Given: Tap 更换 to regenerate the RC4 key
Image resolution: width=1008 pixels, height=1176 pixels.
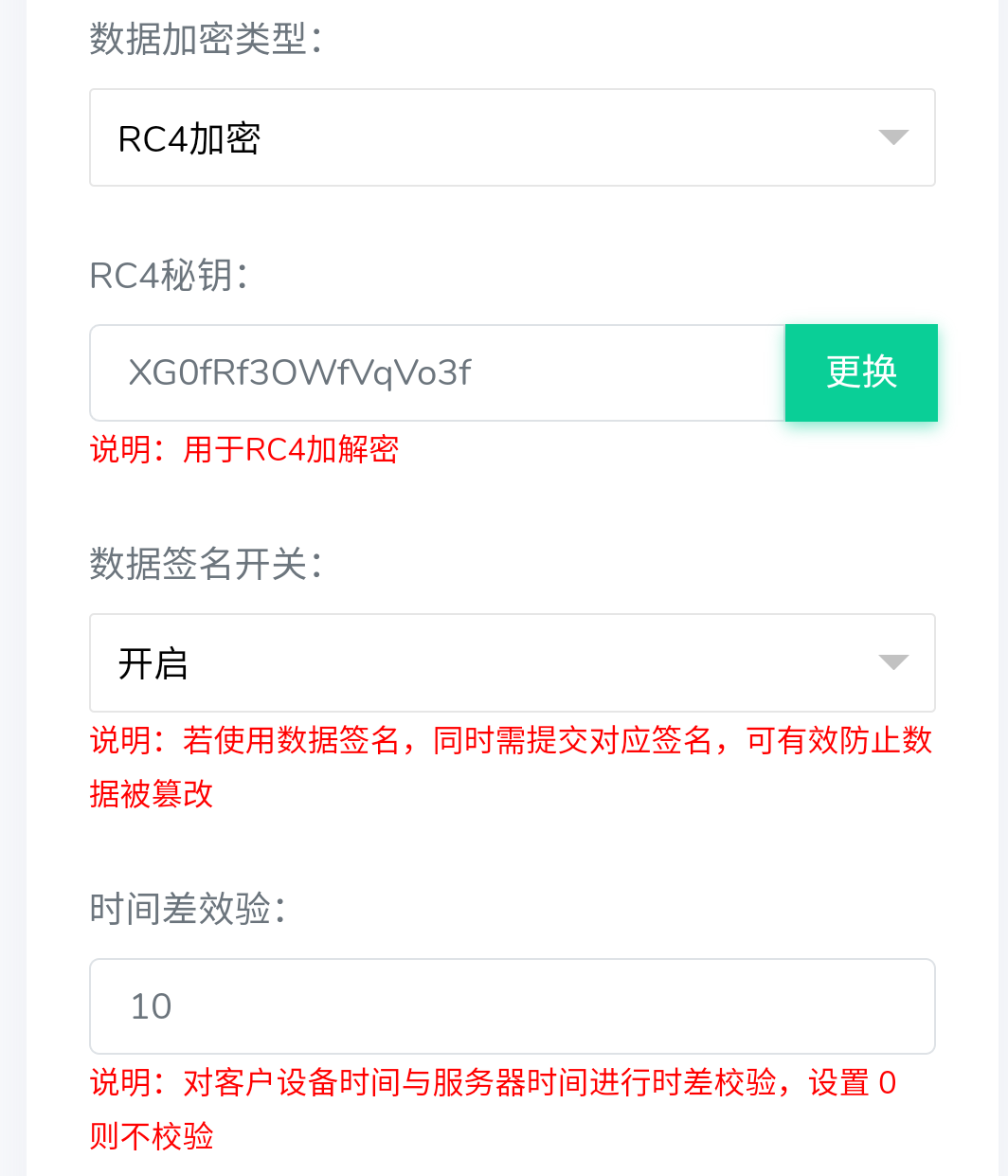Looking at the screenshot, I should tap(860, 372).
